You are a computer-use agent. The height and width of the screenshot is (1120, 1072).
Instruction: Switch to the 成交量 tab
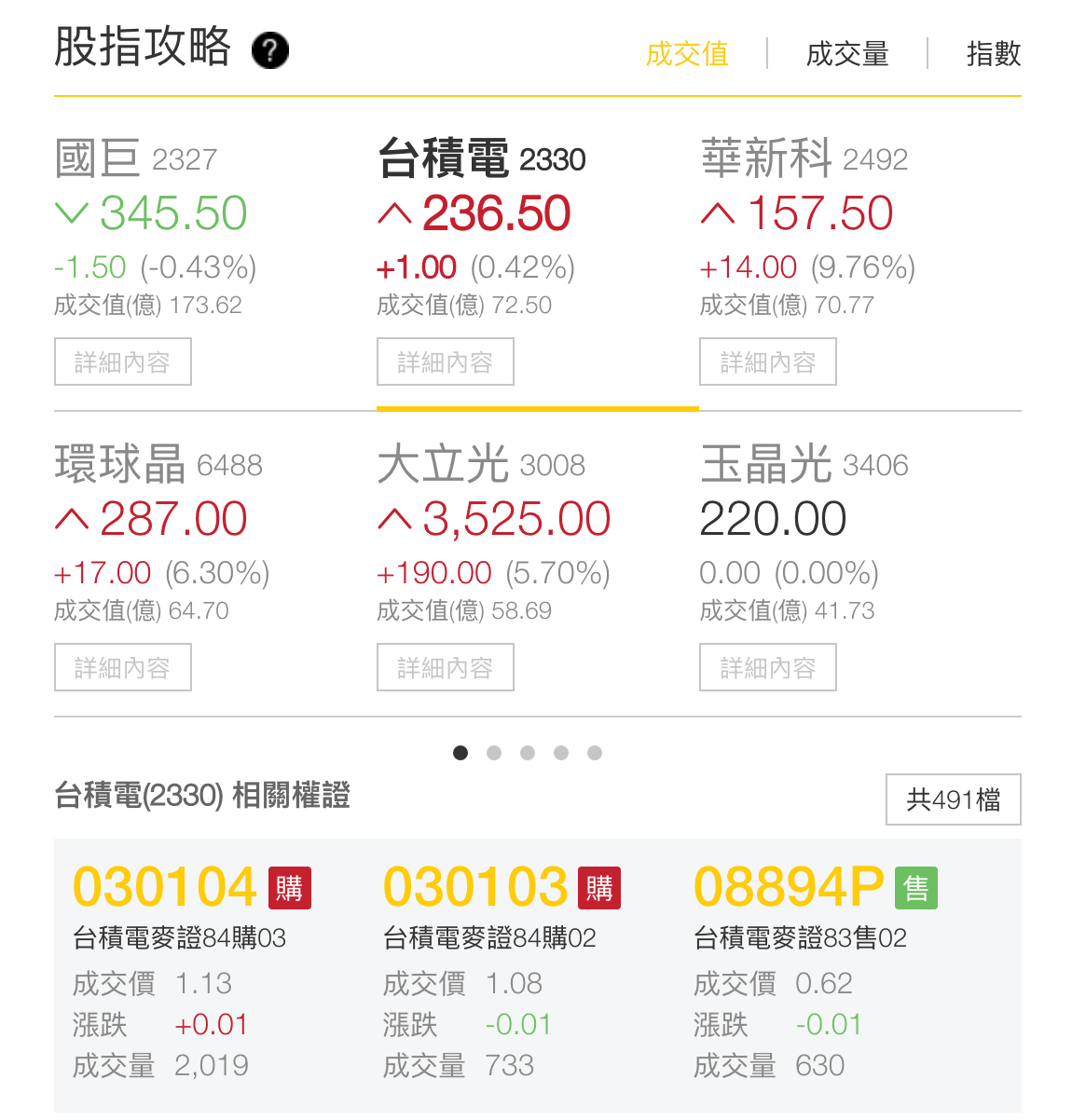(x=846, y=55)
